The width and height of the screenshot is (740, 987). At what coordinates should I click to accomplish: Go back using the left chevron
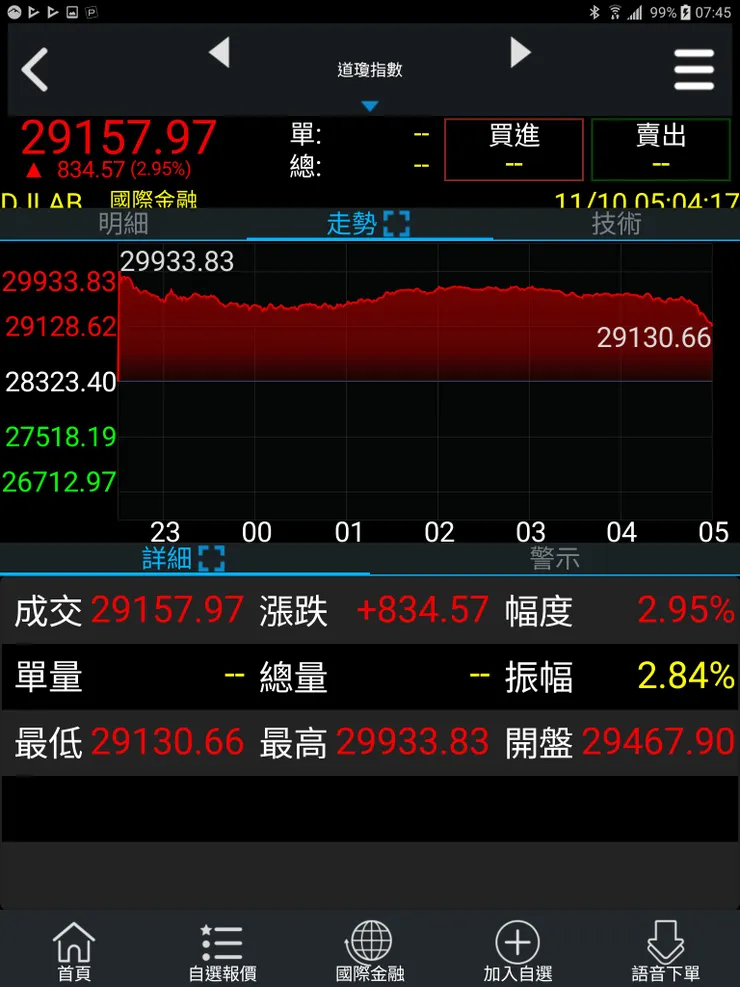coord(36,69)
